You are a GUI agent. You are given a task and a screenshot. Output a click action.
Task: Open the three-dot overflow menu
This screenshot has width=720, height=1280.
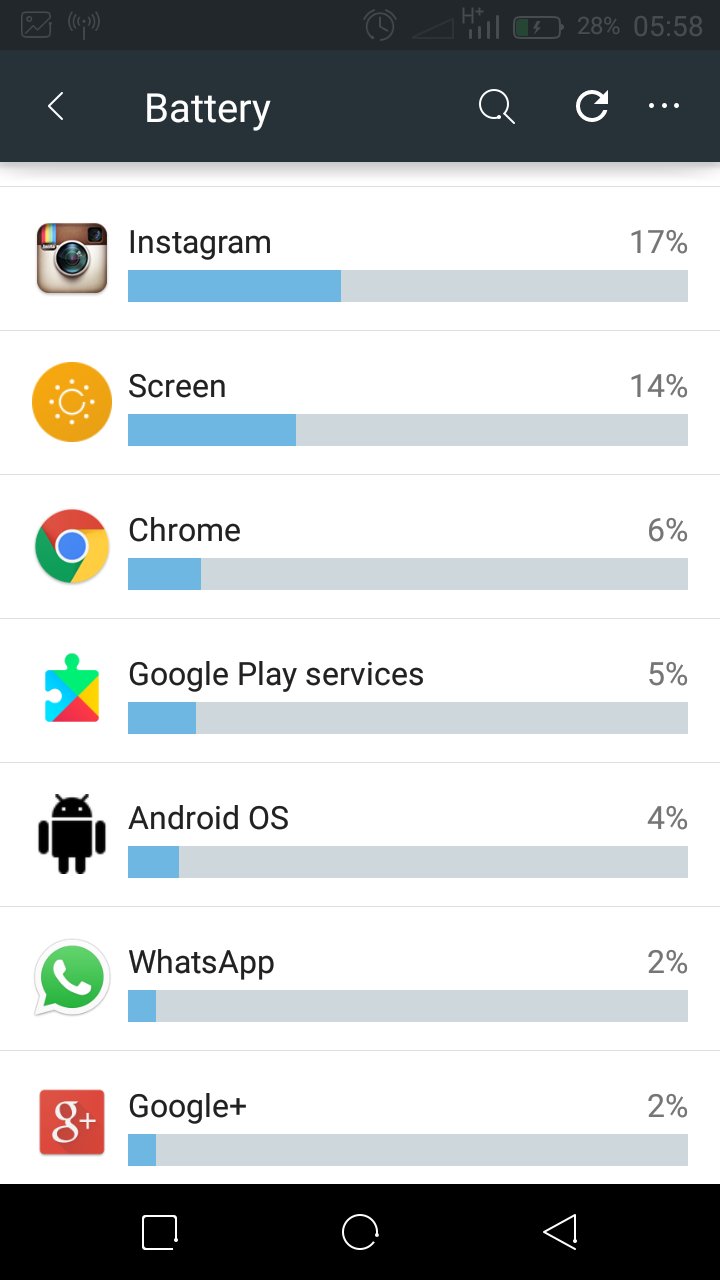[664, 107]
